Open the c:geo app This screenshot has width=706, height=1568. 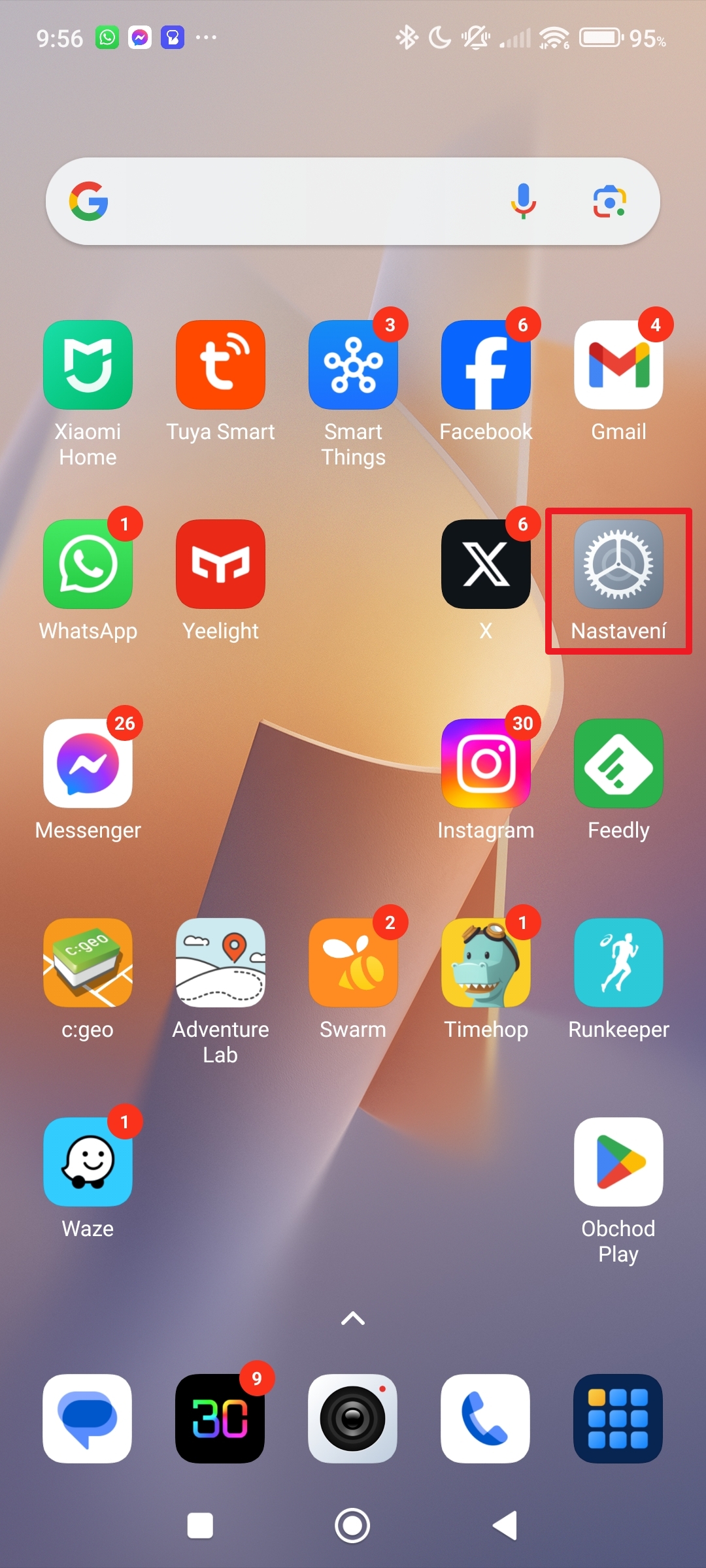point(88,963)
